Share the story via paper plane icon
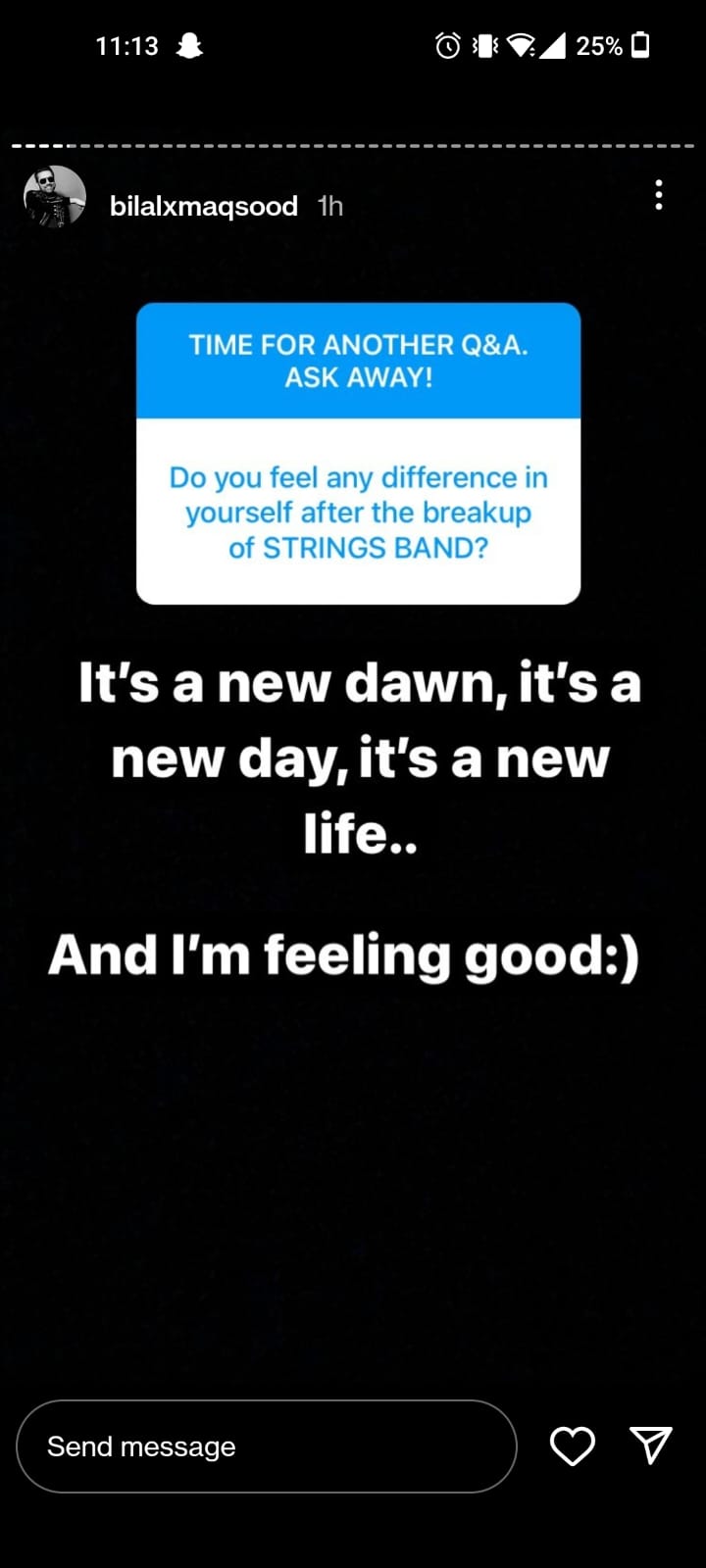This screenshot has height=1568, width=706. pyautogui.click(x=651, y=1445)
